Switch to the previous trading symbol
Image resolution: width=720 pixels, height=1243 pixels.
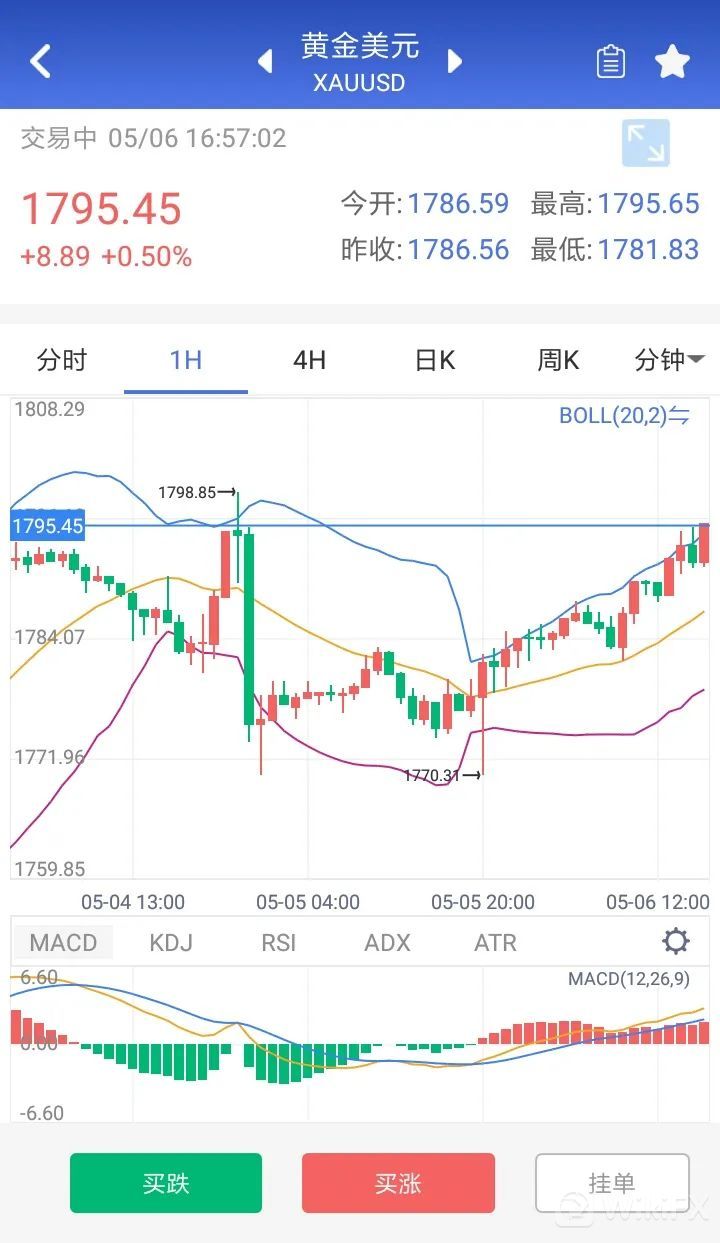265,62
